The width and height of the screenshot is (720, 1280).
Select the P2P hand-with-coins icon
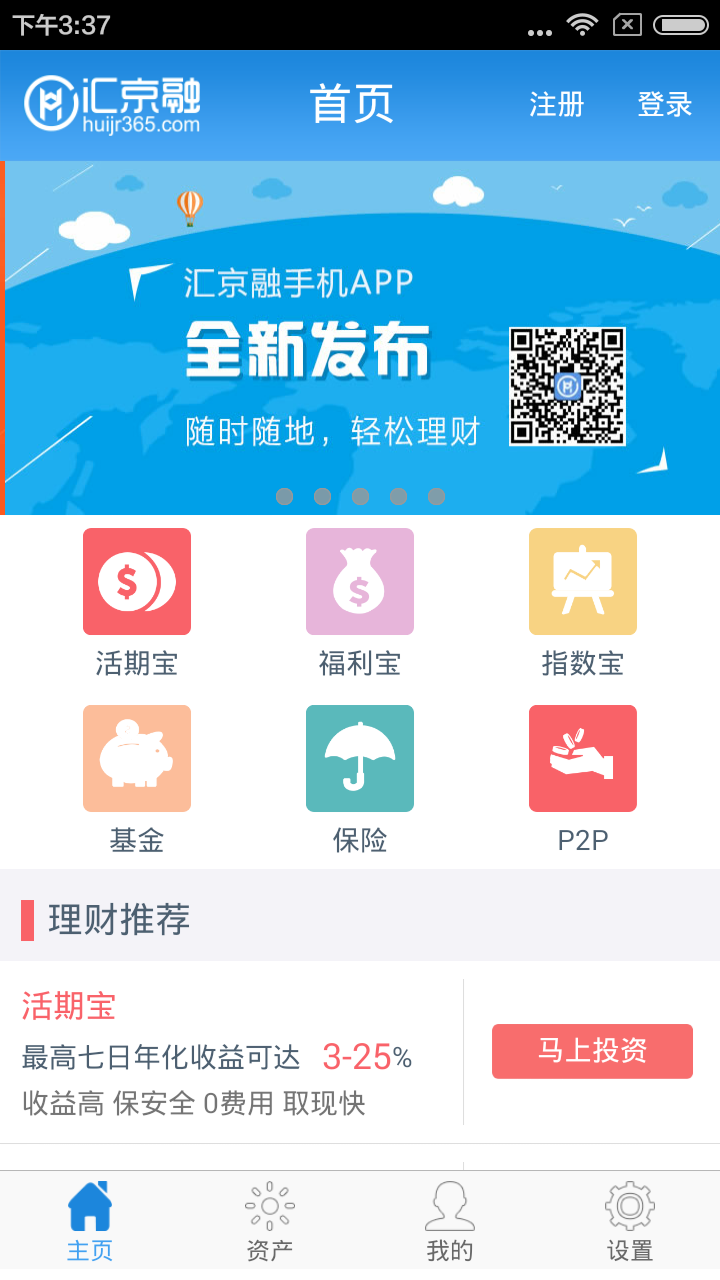tap(583, 757)
